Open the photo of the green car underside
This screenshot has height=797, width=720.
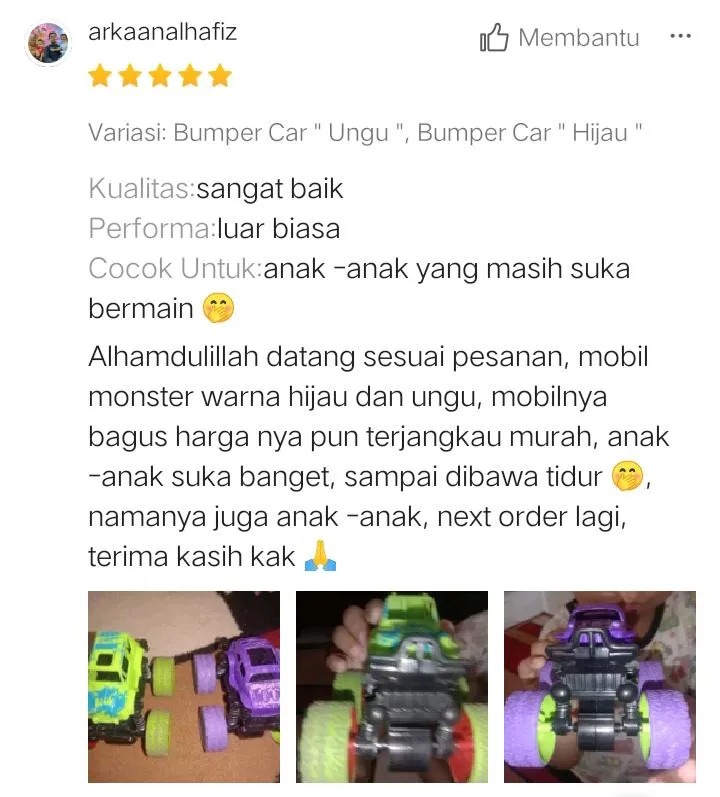392,686
